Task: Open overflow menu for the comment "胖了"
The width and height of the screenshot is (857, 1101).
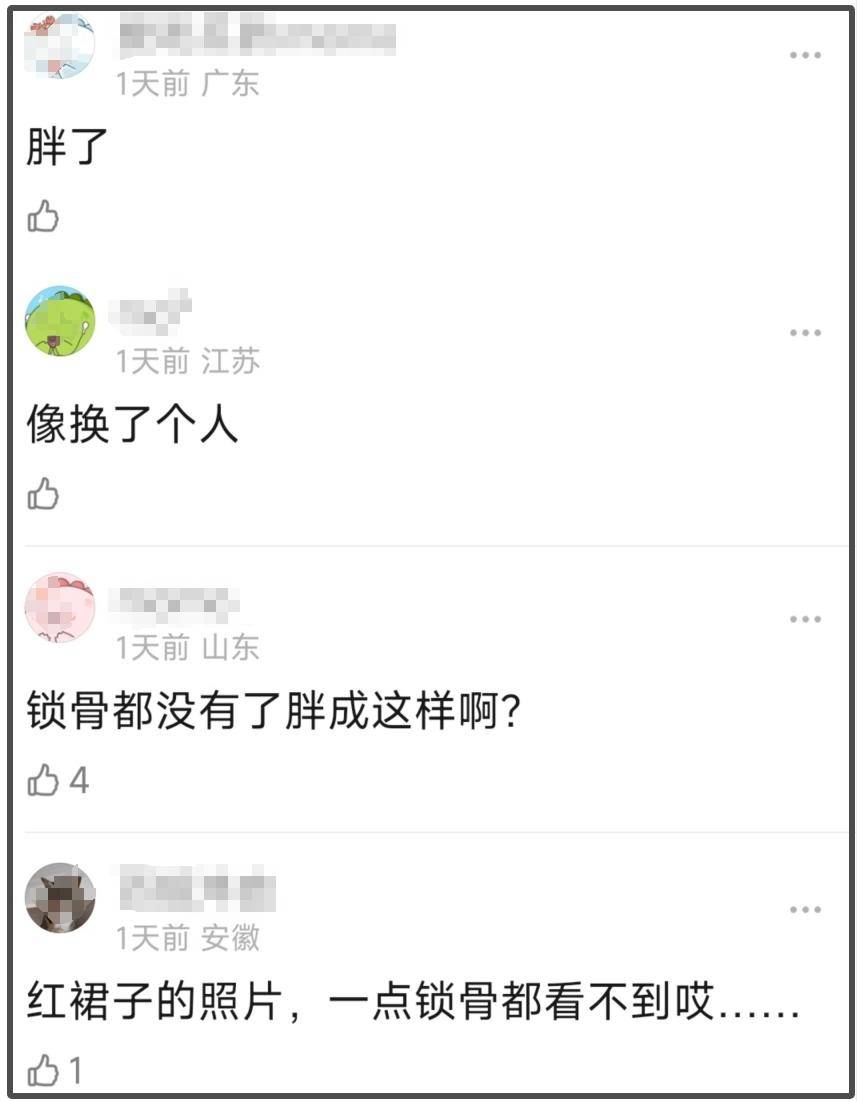Action: tap(805, 55)
